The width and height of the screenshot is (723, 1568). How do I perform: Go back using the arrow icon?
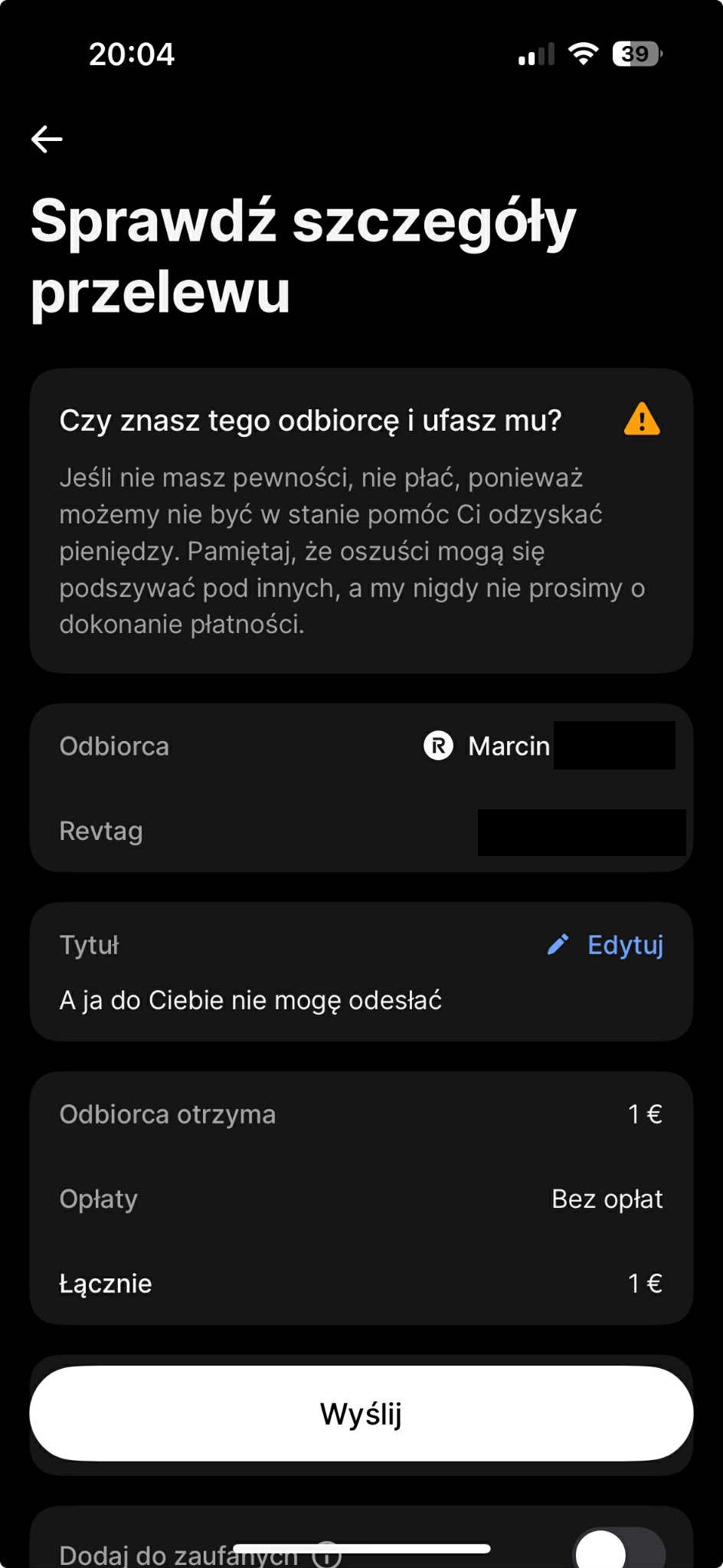pos(47,139)
